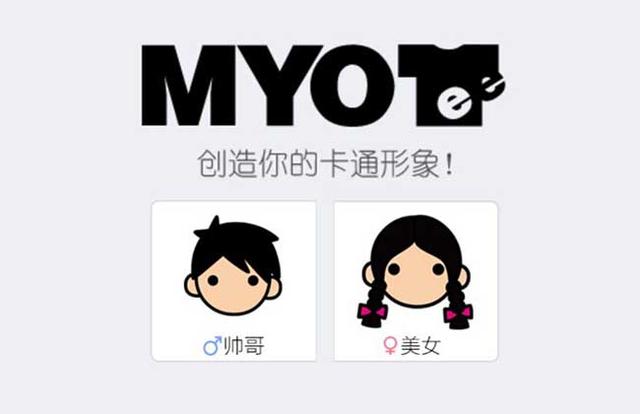Choose the 美女 female avatar card
Viewport: 640px width, 414px height.
[x=415, y=281]
